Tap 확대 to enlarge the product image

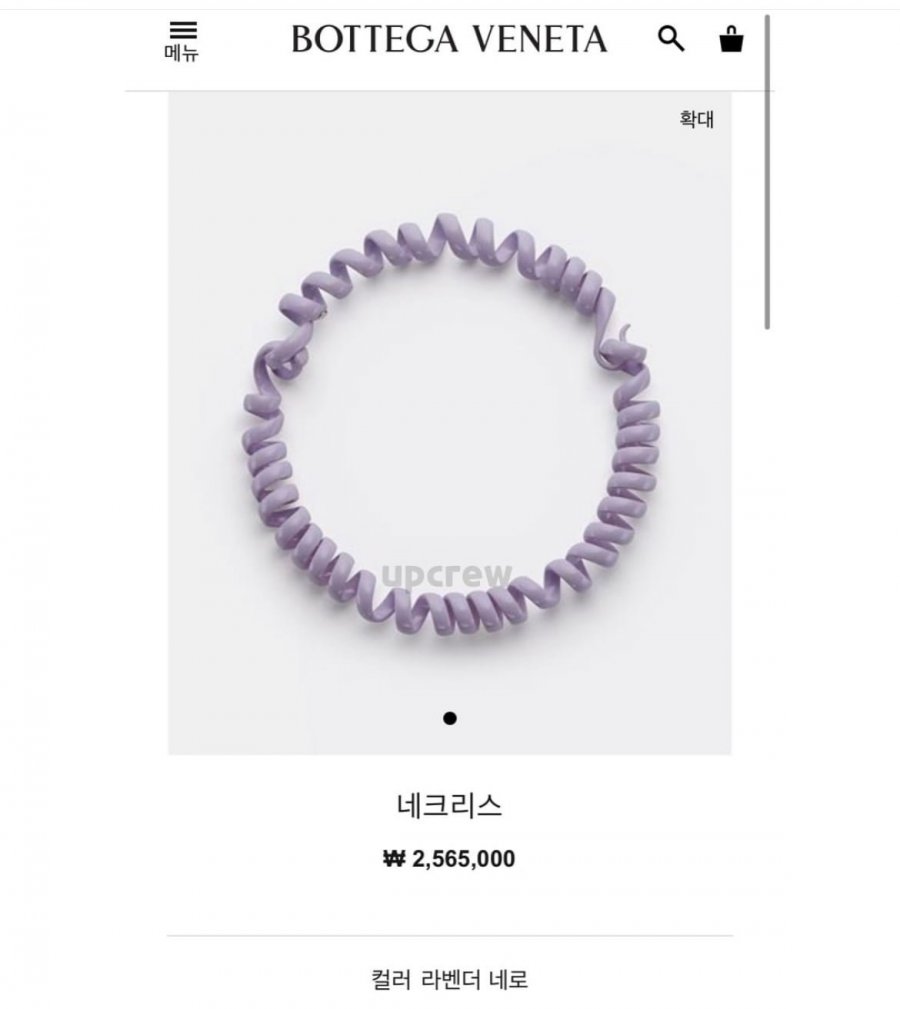coord(697,121)
